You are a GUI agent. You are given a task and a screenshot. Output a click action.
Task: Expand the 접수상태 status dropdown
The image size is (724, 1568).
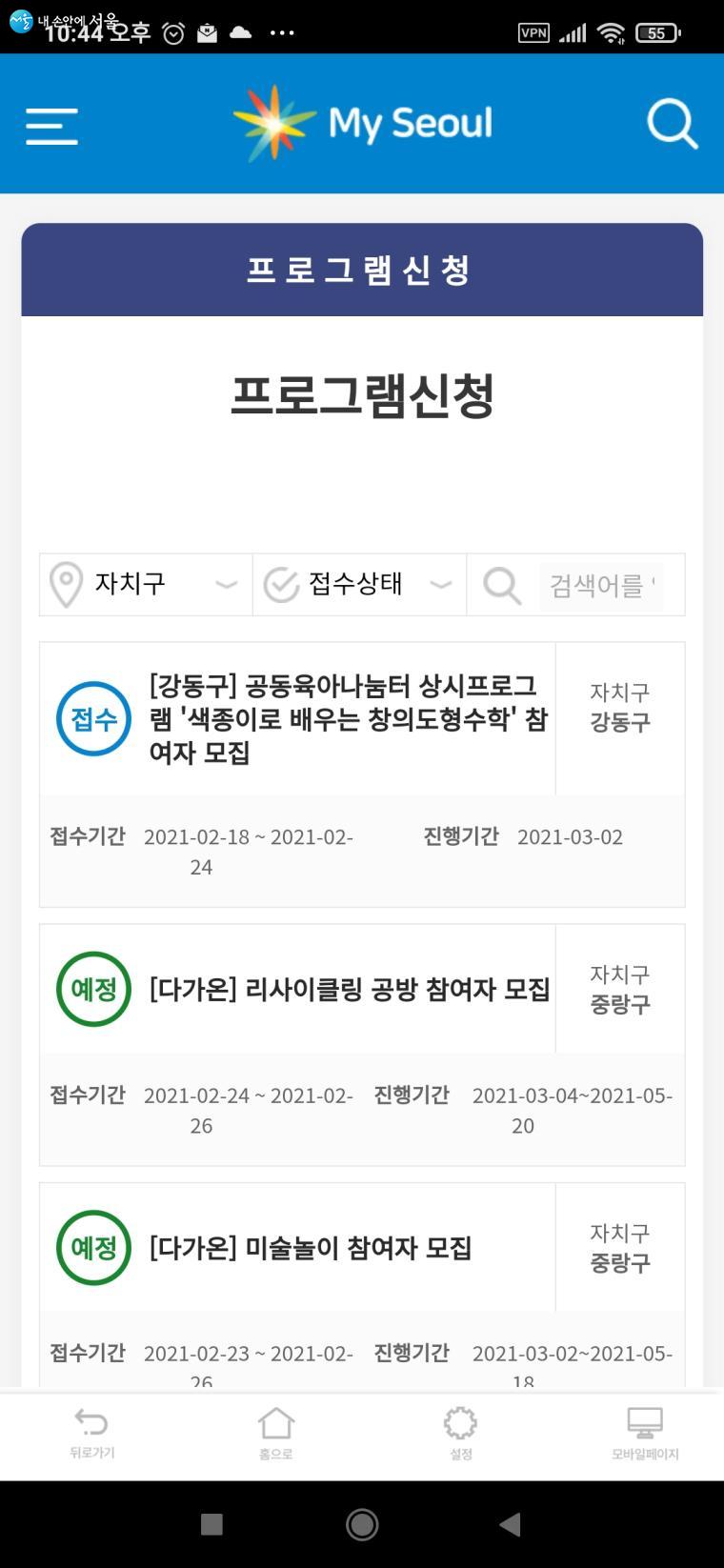click(x=359, y=584)
